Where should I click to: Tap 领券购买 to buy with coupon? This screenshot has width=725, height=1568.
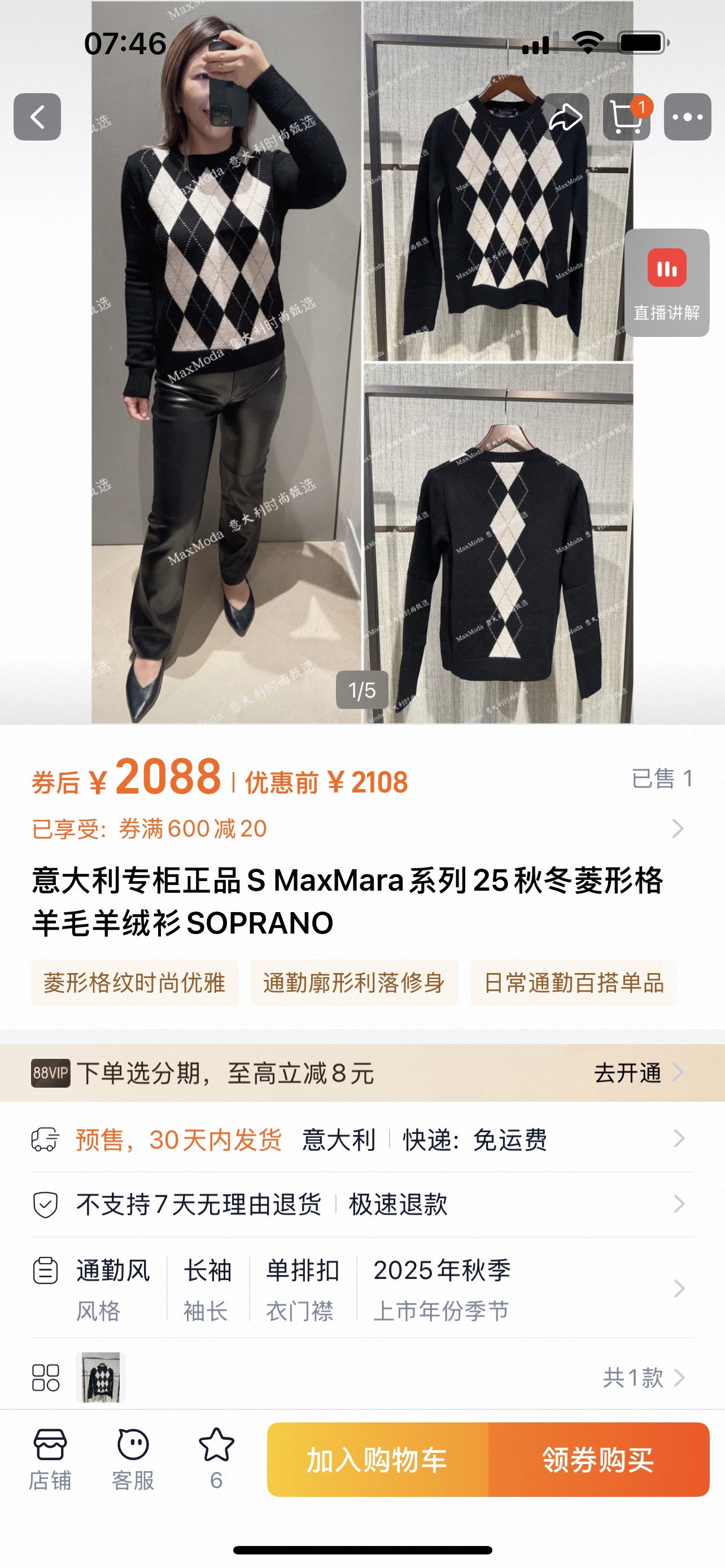click(599, 1460)
